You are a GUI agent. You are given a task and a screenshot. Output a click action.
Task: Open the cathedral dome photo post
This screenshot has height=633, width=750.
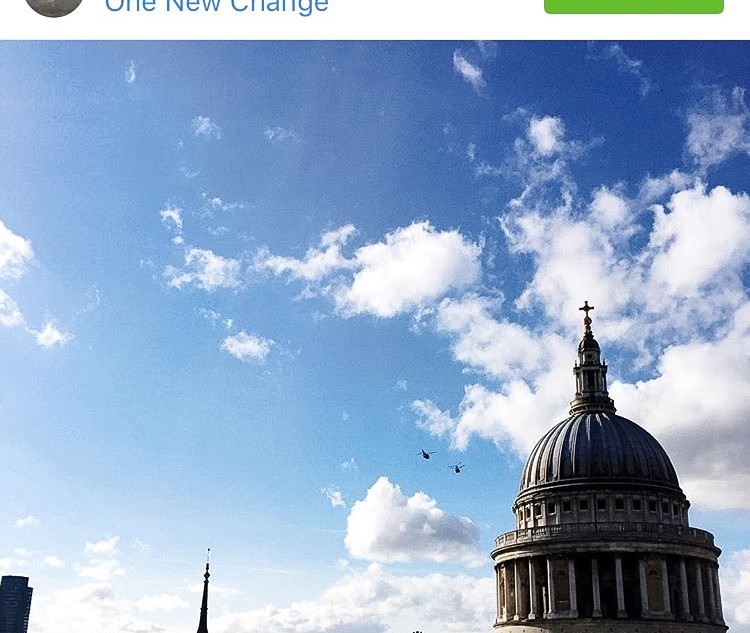(375, 336)
